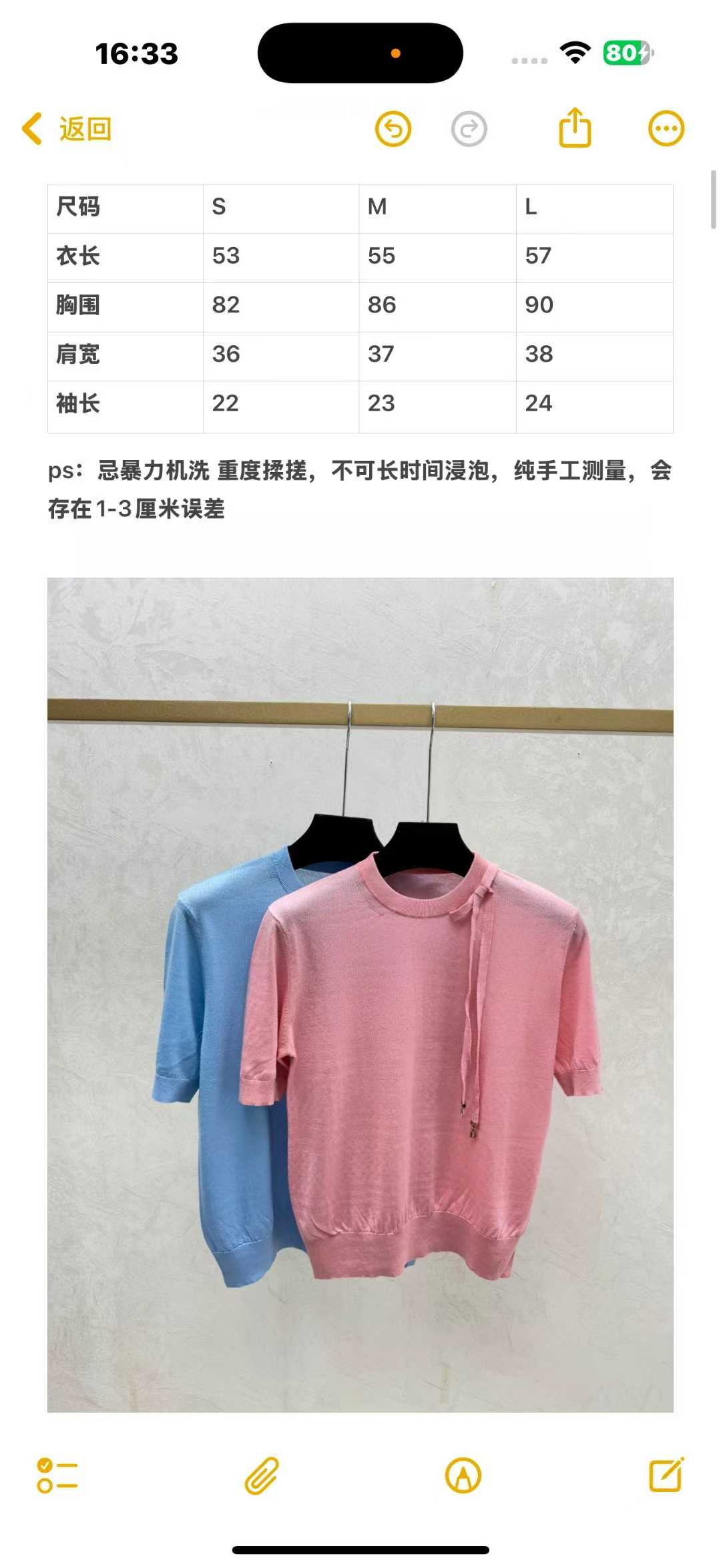Tap the 返回 back button
Screen dimensions: 721x1568
(x=67, y=129)
